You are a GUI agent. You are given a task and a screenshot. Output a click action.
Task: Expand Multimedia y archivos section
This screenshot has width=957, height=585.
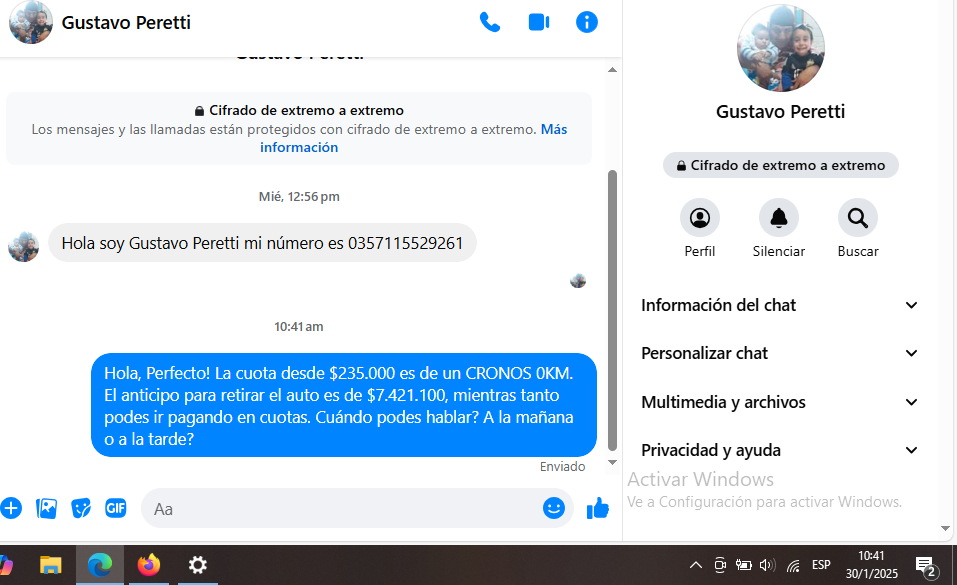point(780,402)
